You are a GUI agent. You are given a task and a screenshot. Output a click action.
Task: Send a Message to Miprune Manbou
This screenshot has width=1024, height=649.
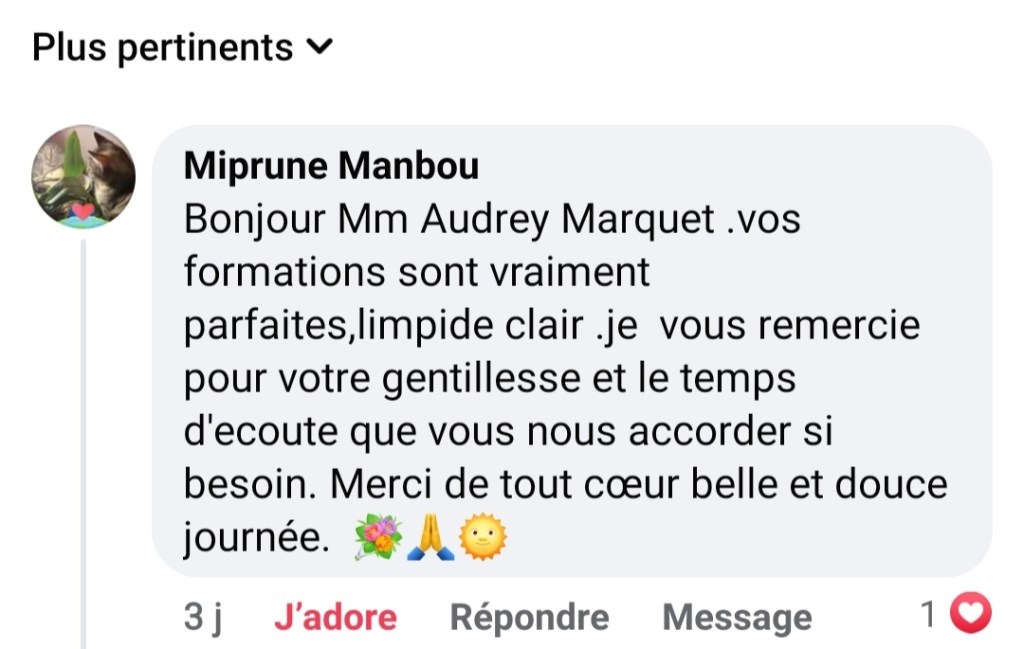pos(736,617)
